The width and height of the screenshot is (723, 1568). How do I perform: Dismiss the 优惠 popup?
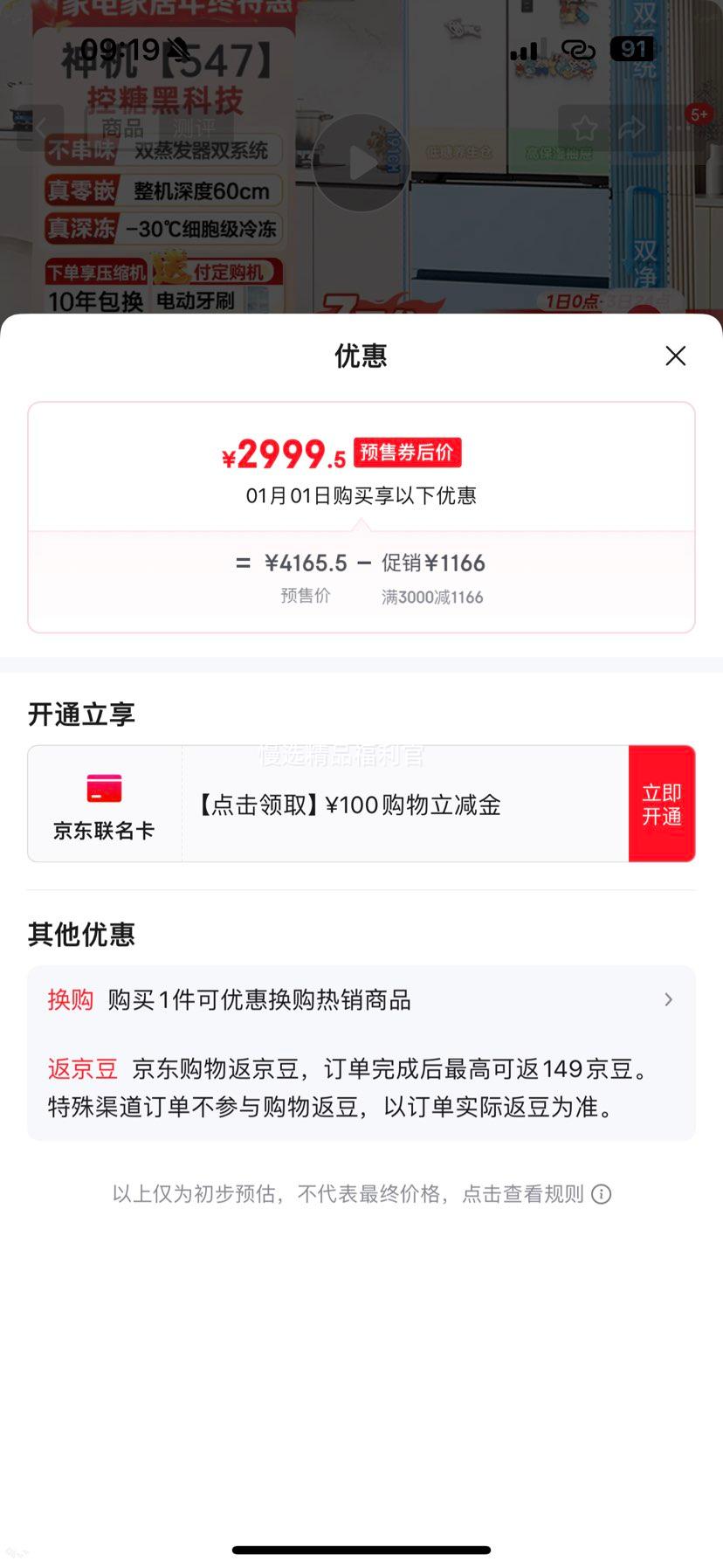[675, 356]
